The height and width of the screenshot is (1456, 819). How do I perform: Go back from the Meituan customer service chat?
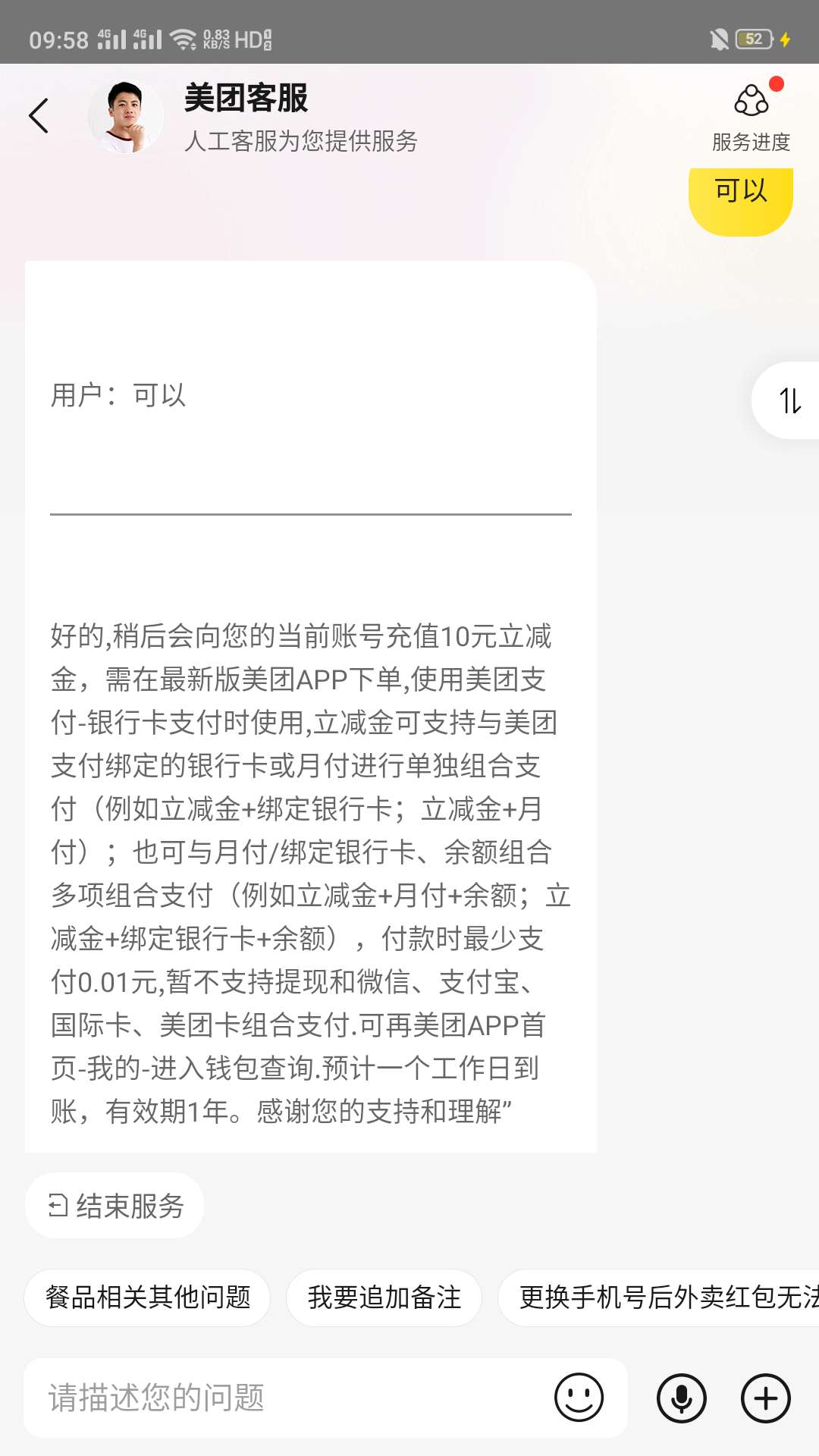39,116
